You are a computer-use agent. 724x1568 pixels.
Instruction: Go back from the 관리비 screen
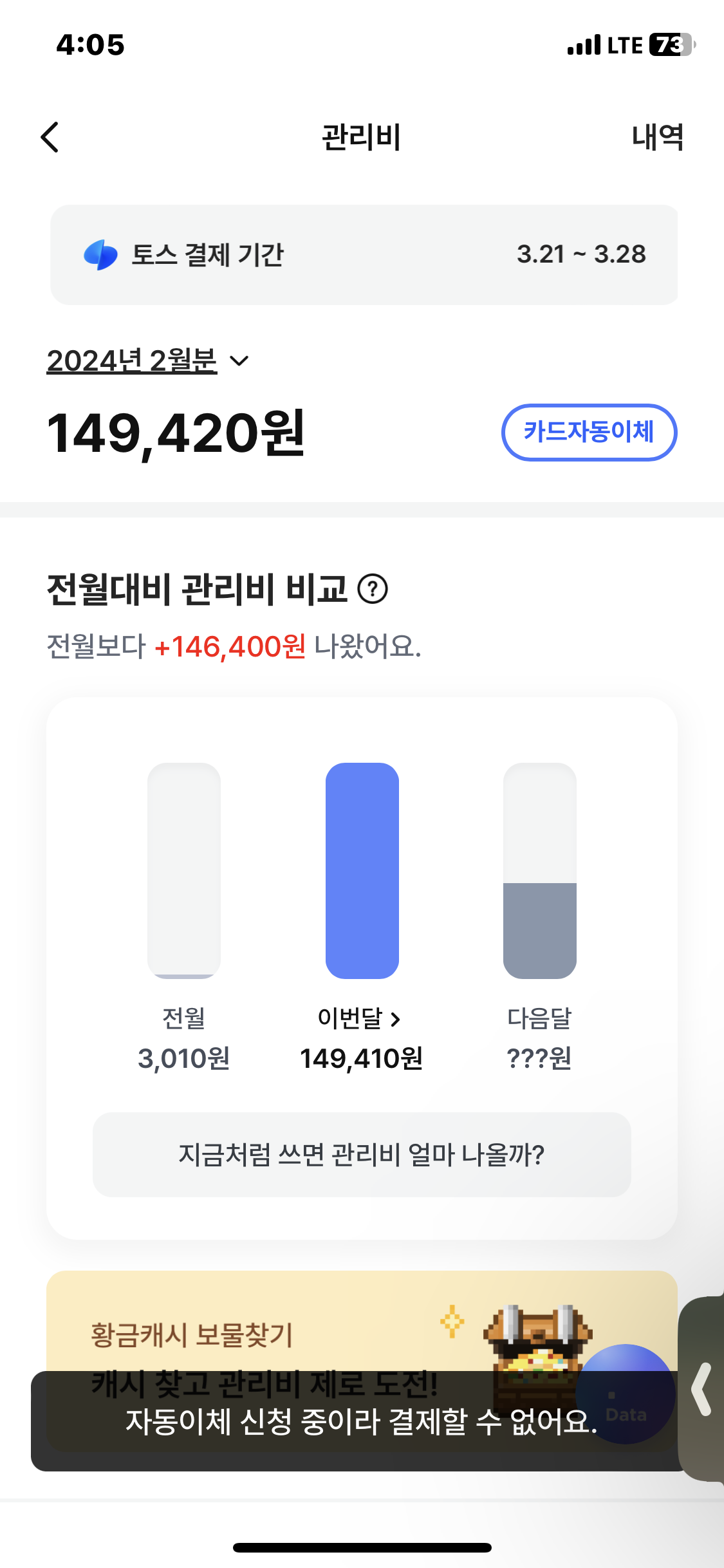point(50,137)
